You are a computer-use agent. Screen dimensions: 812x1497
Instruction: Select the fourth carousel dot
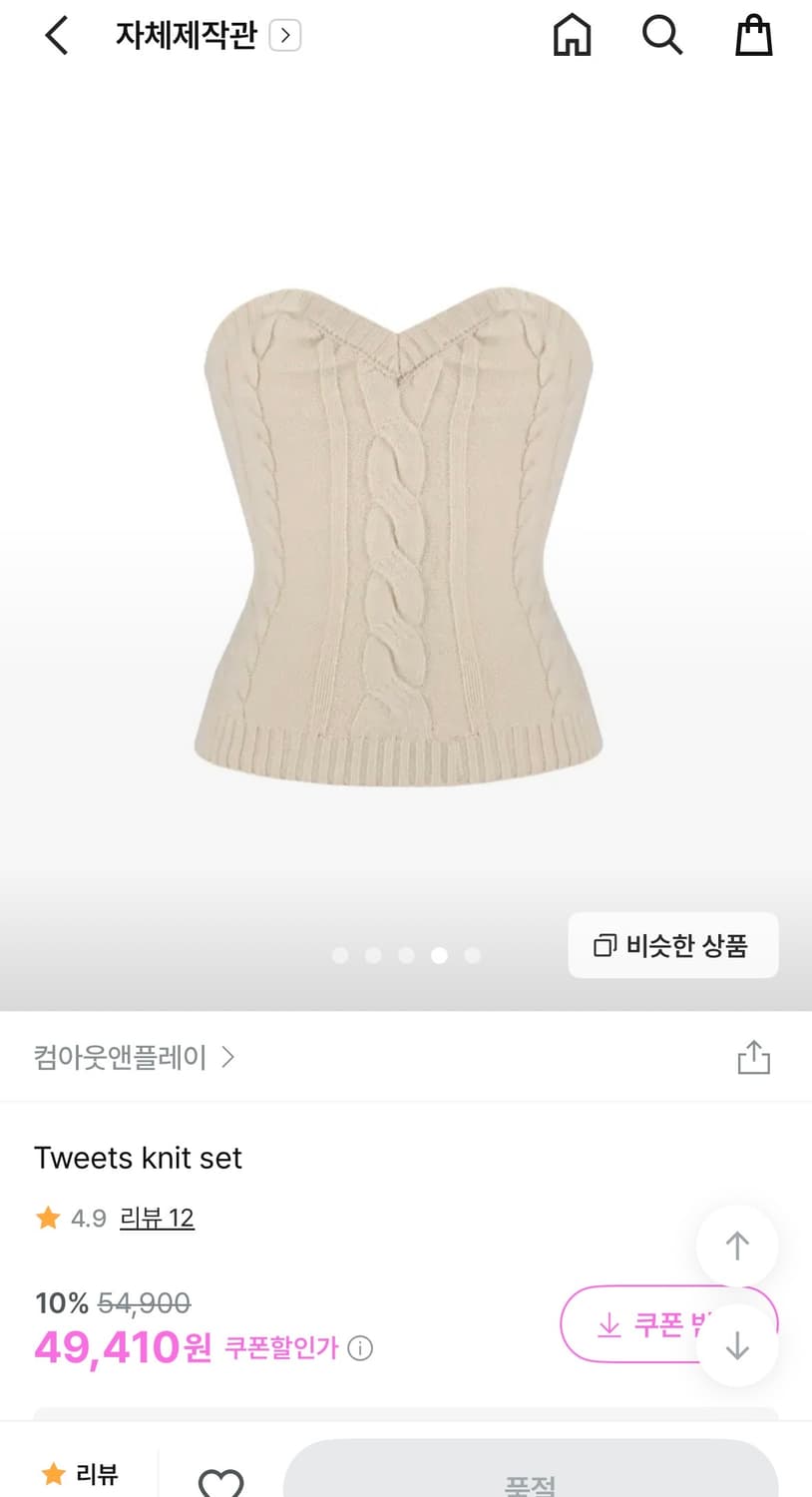tap(439, 955)
